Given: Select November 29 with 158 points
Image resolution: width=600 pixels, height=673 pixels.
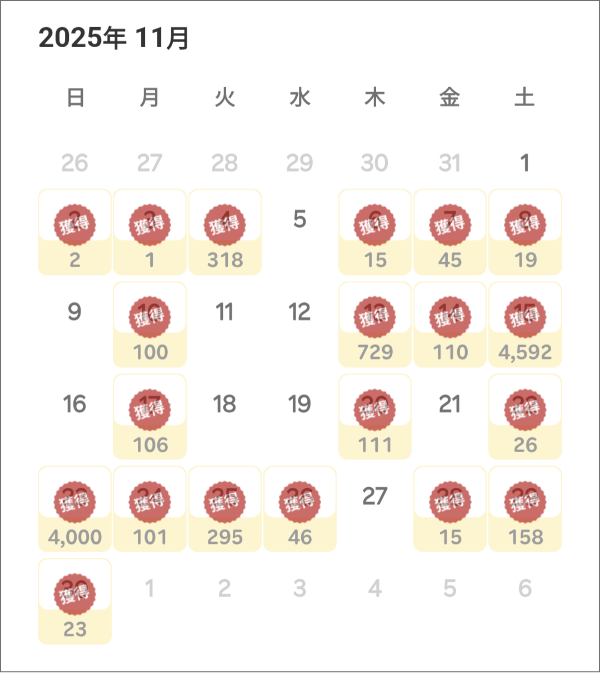Looking at the screenshot, I should pyautogui.click(x=525, y=508).
